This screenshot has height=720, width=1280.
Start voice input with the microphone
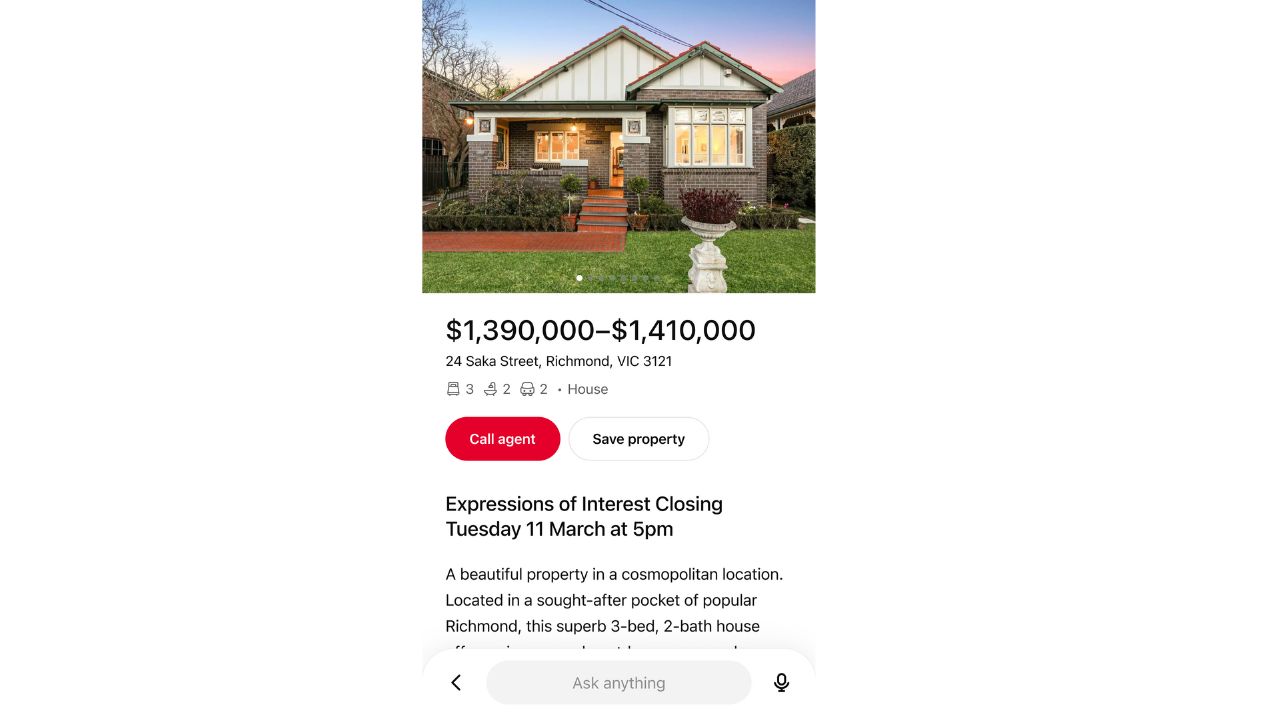781,683
